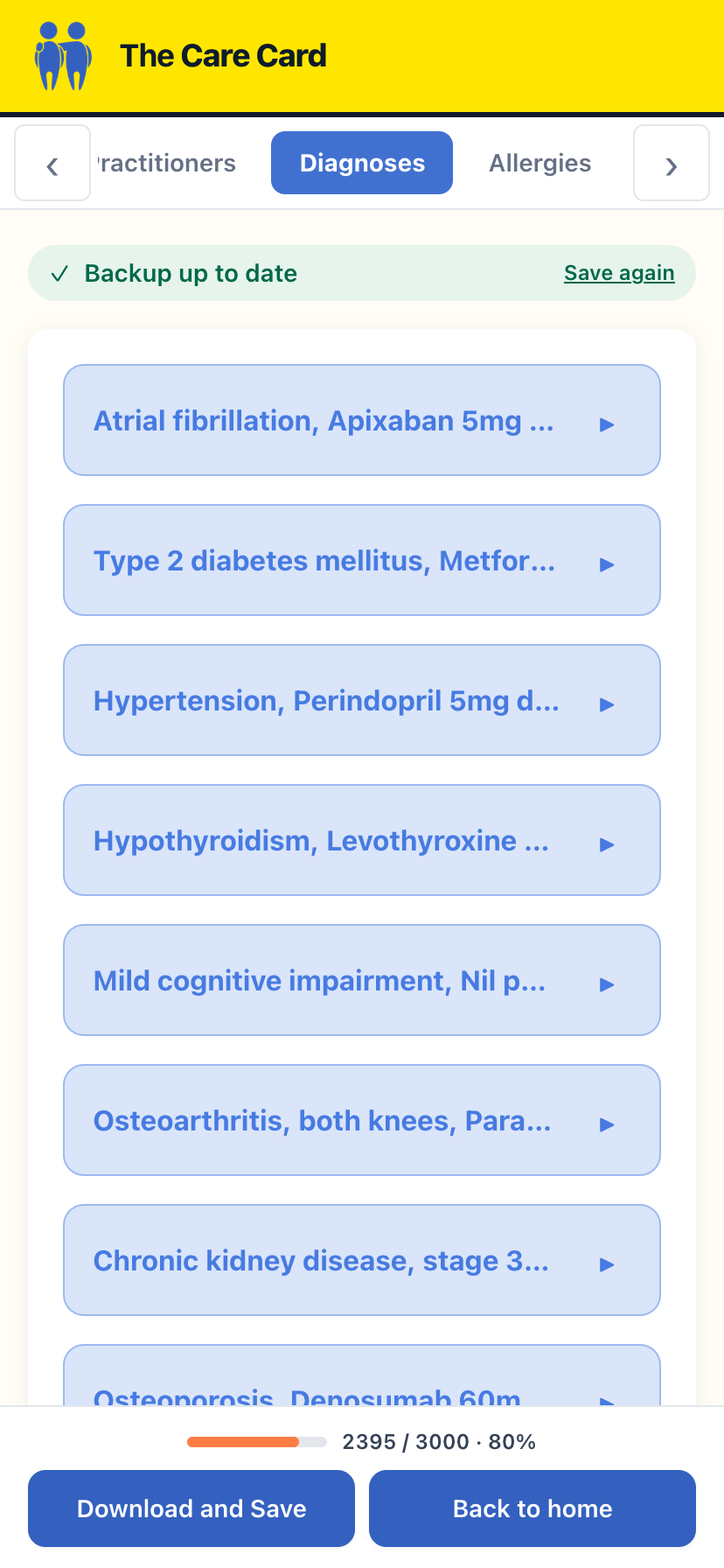Viewport: 724px width, 1568px height.
Task: Expand Osteoarthritis, both knees entry
Action: [362, 1120]
